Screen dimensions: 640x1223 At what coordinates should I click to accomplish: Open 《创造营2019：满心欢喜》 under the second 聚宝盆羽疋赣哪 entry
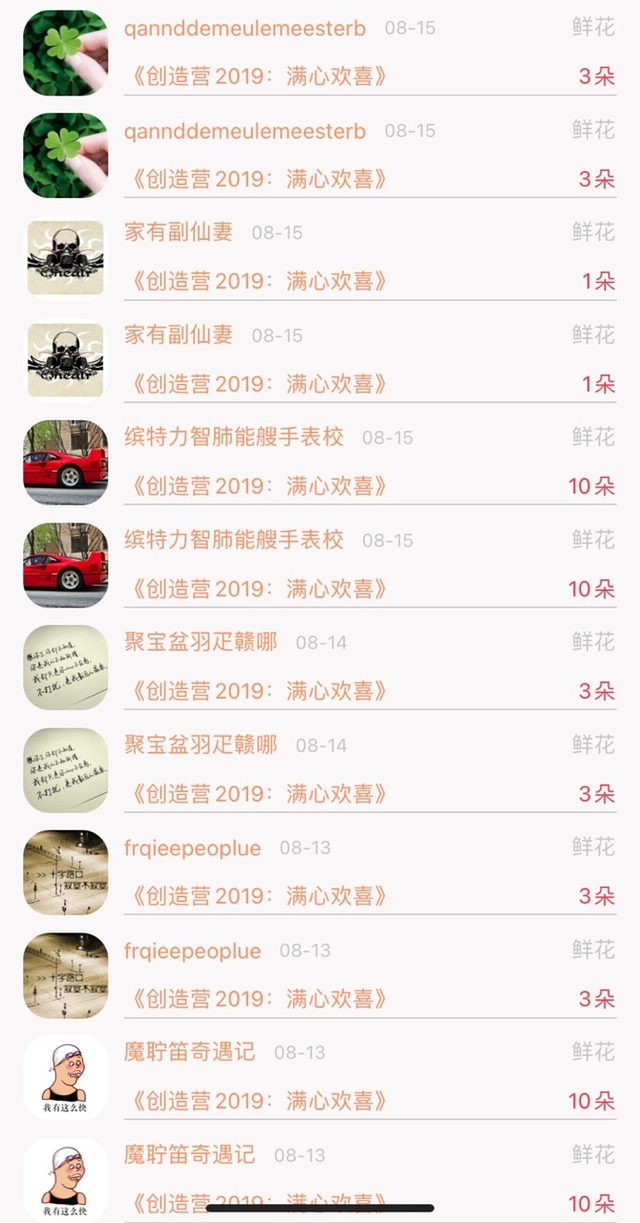258,794
